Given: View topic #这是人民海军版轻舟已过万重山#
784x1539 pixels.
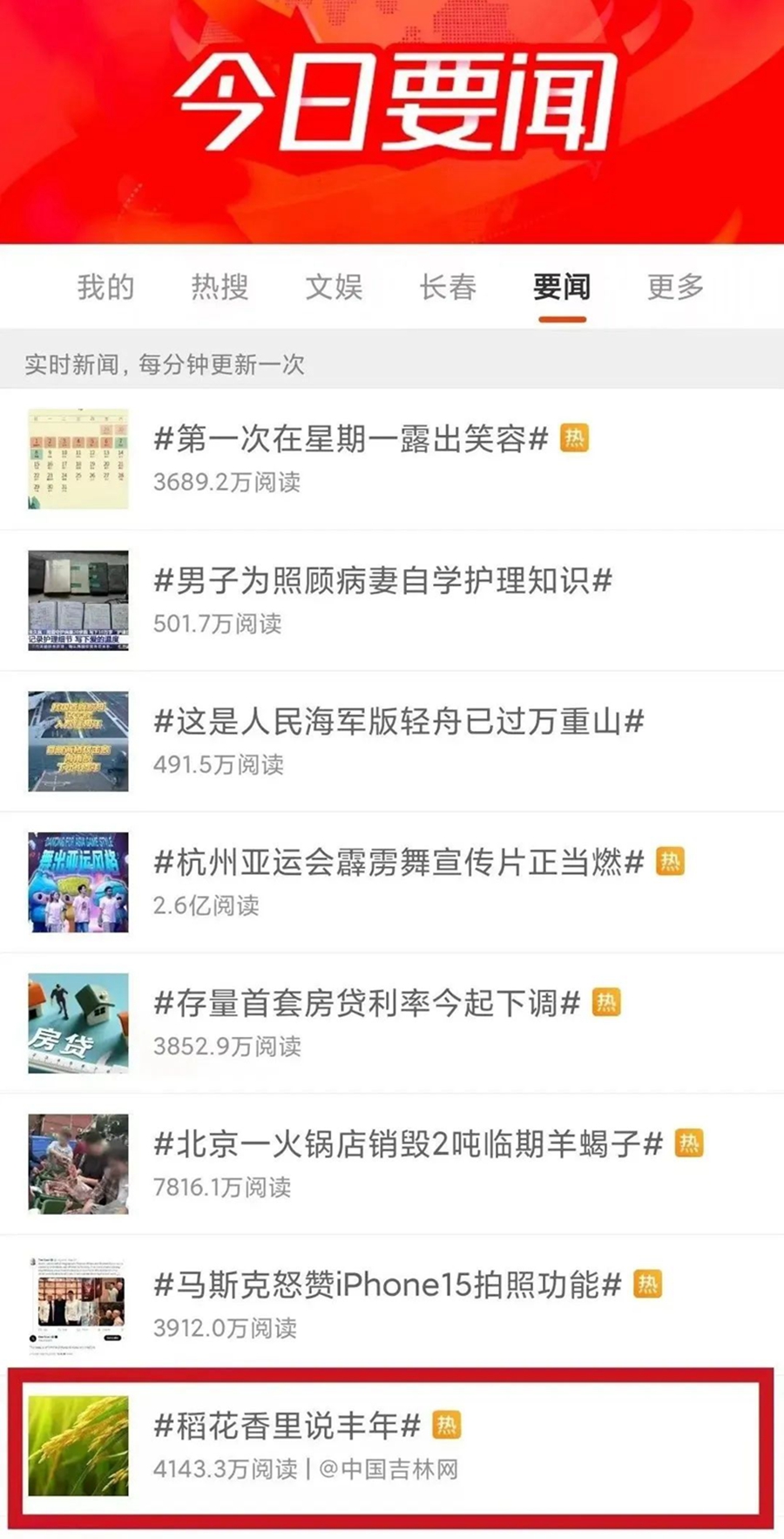Looking at the screenshot, I should click(398, 721).
